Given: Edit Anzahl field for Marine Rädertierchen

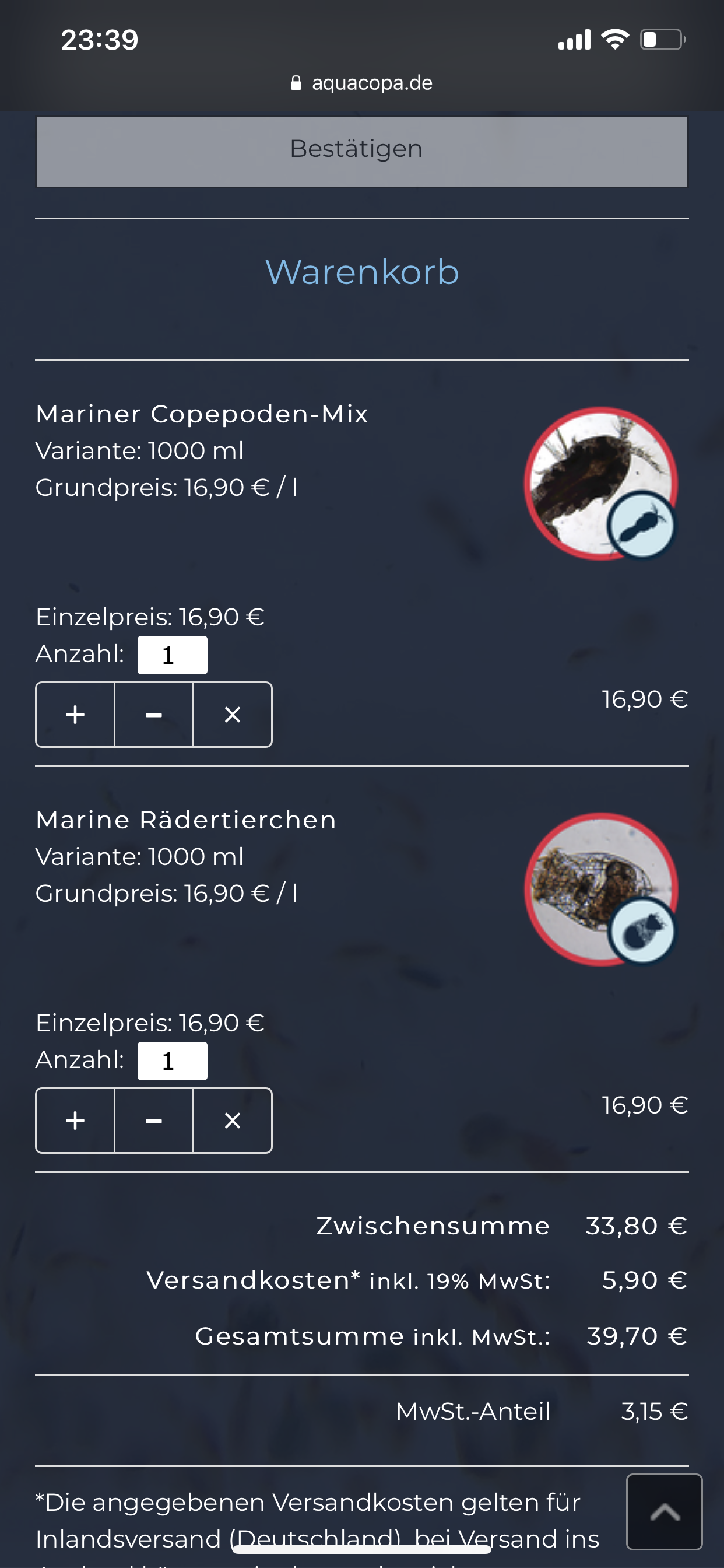Looking at the screenshot, I should click(172, 1061).
